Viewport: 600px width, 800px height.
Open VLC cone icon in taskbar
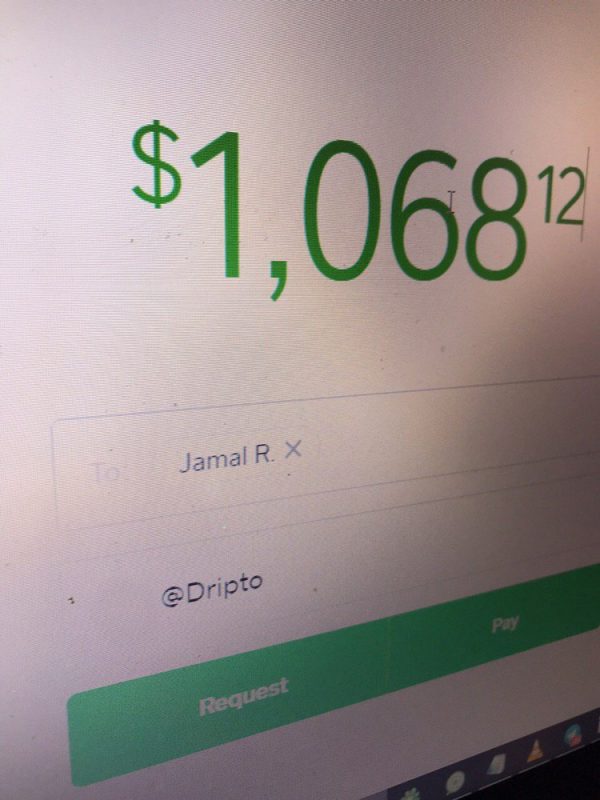click(535, 752)
